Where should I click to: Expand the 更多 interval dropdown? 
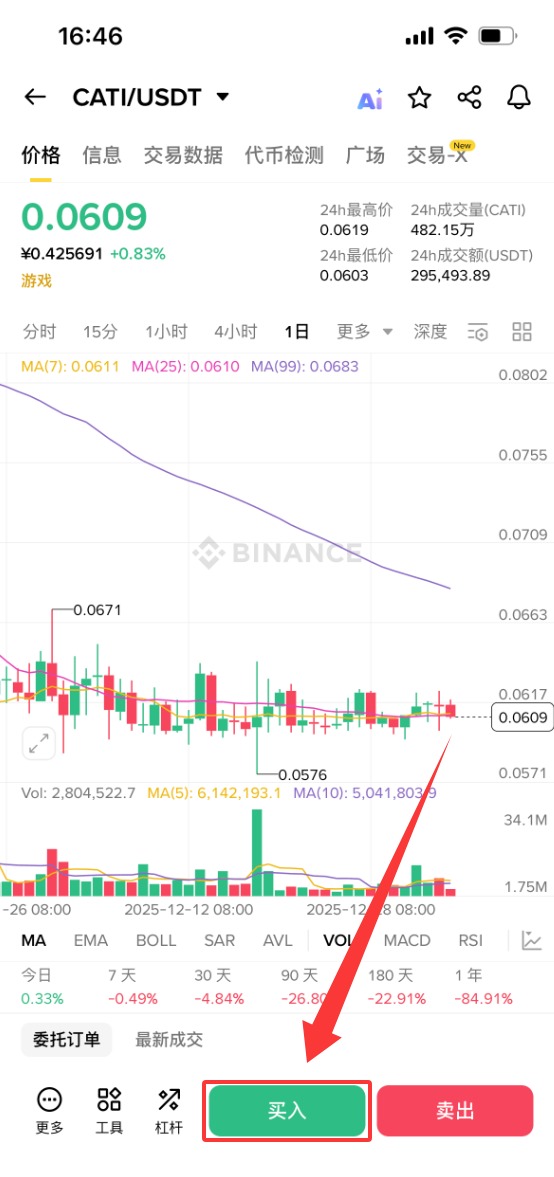[x=364, y=331]
